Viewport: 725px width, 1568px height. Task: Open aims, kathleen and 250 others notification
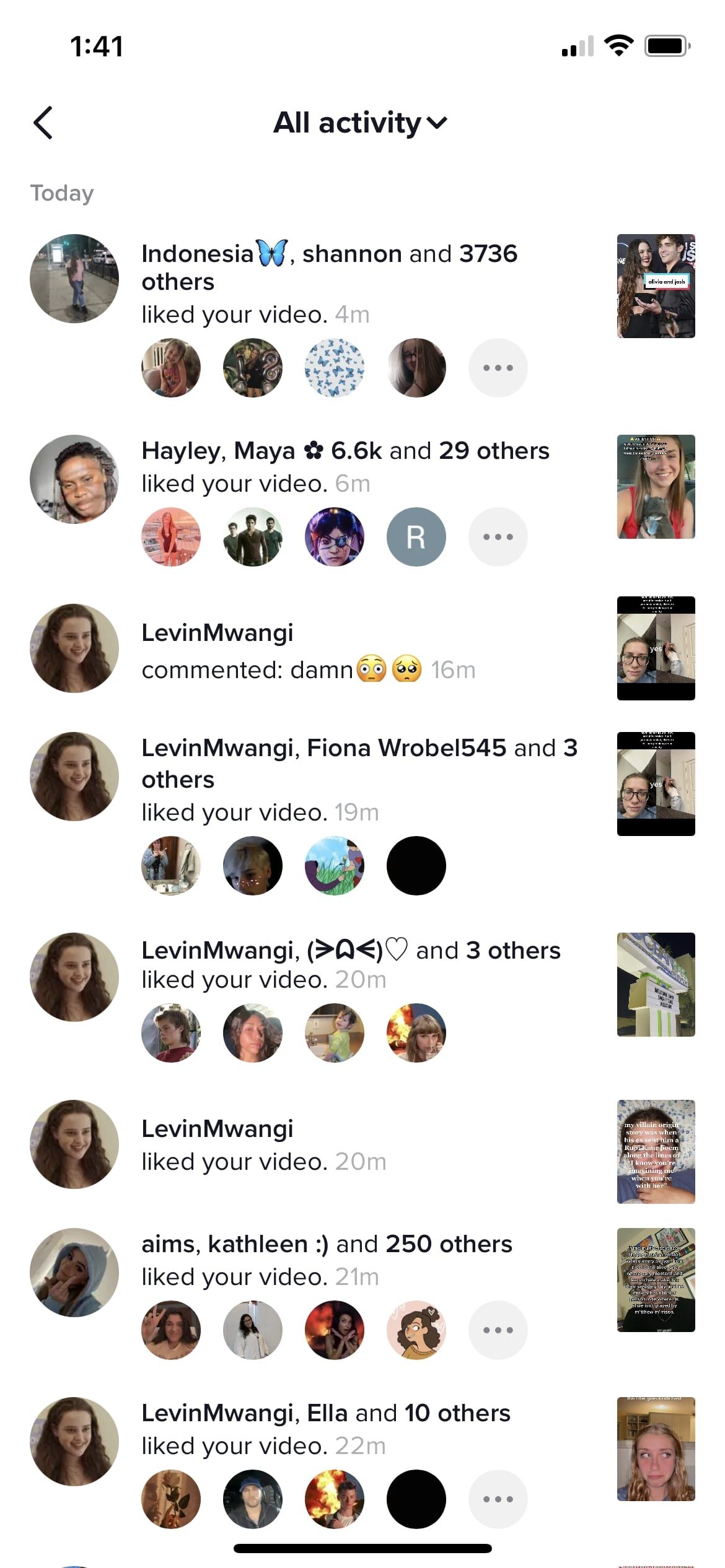(x=327, y=1260)
